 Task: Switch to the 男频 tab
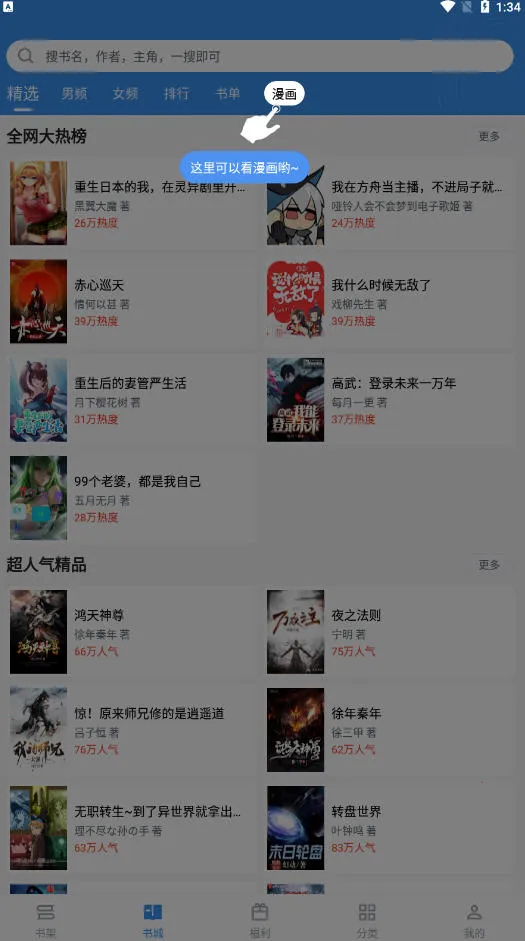(x=74, y=94)
